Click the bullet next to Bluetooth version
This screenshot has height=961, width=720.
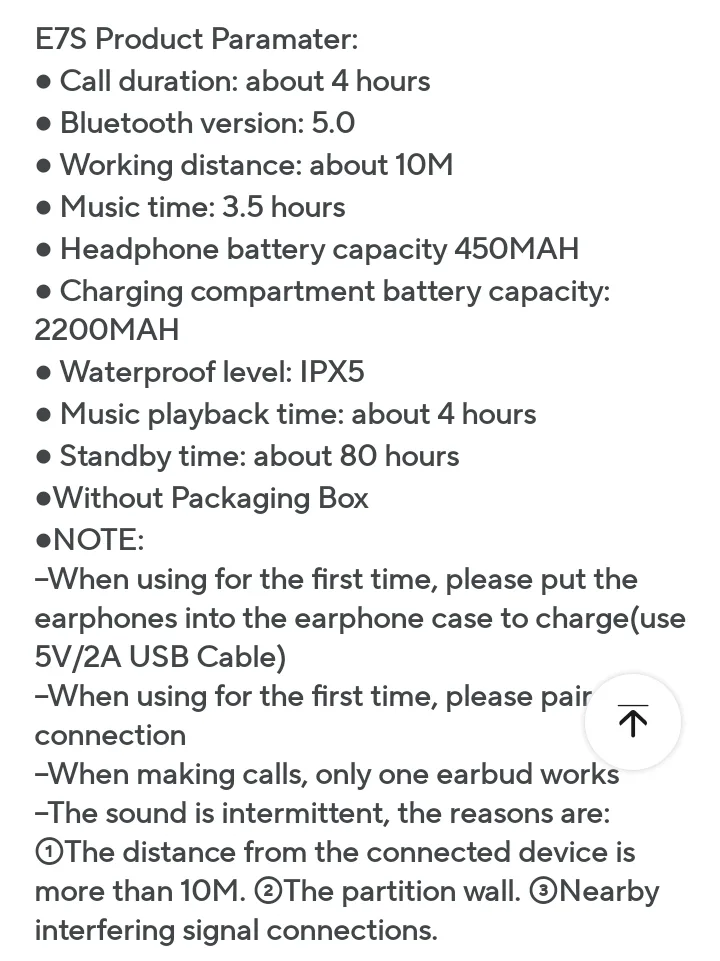[x=43, y=123]
